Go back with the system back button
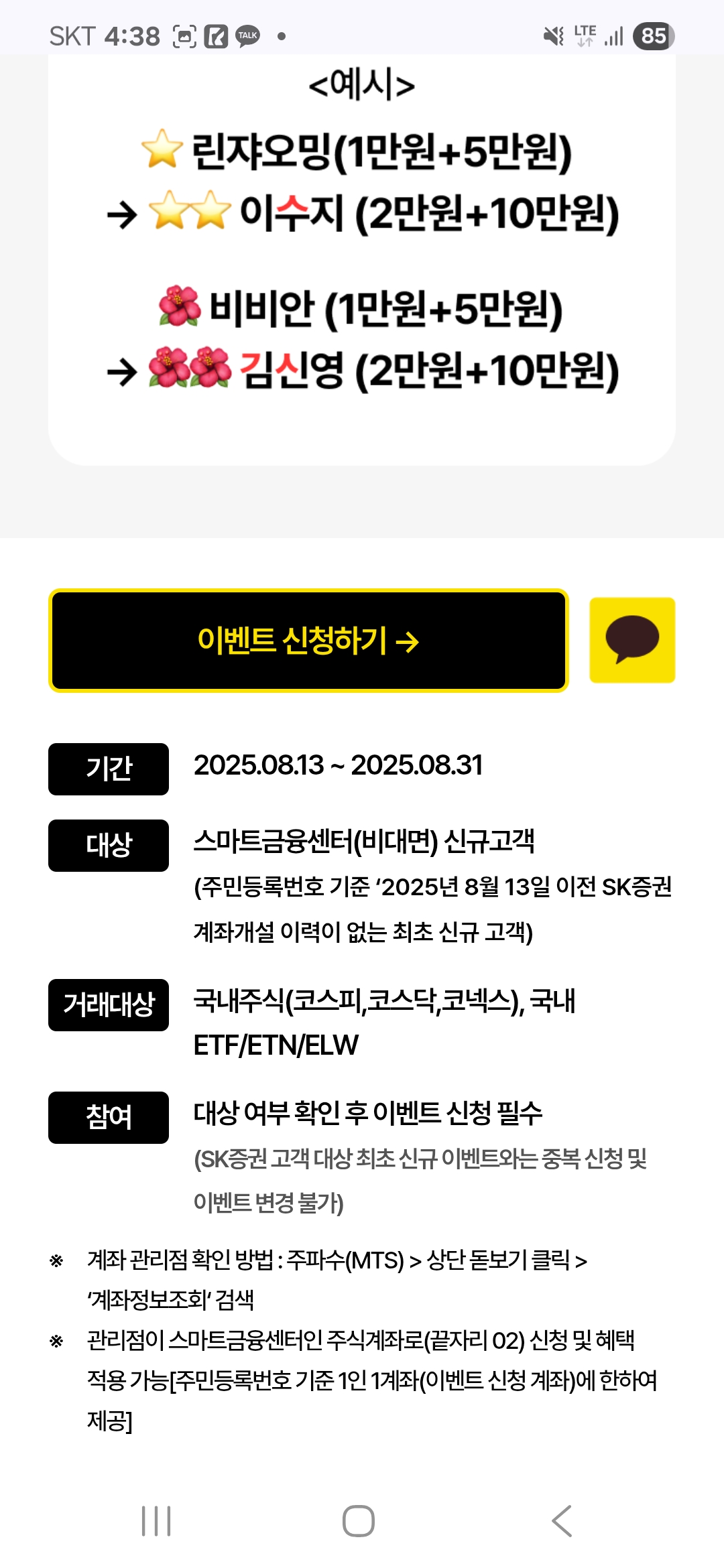The image size is (724, 1568). tap(562, 1521)
